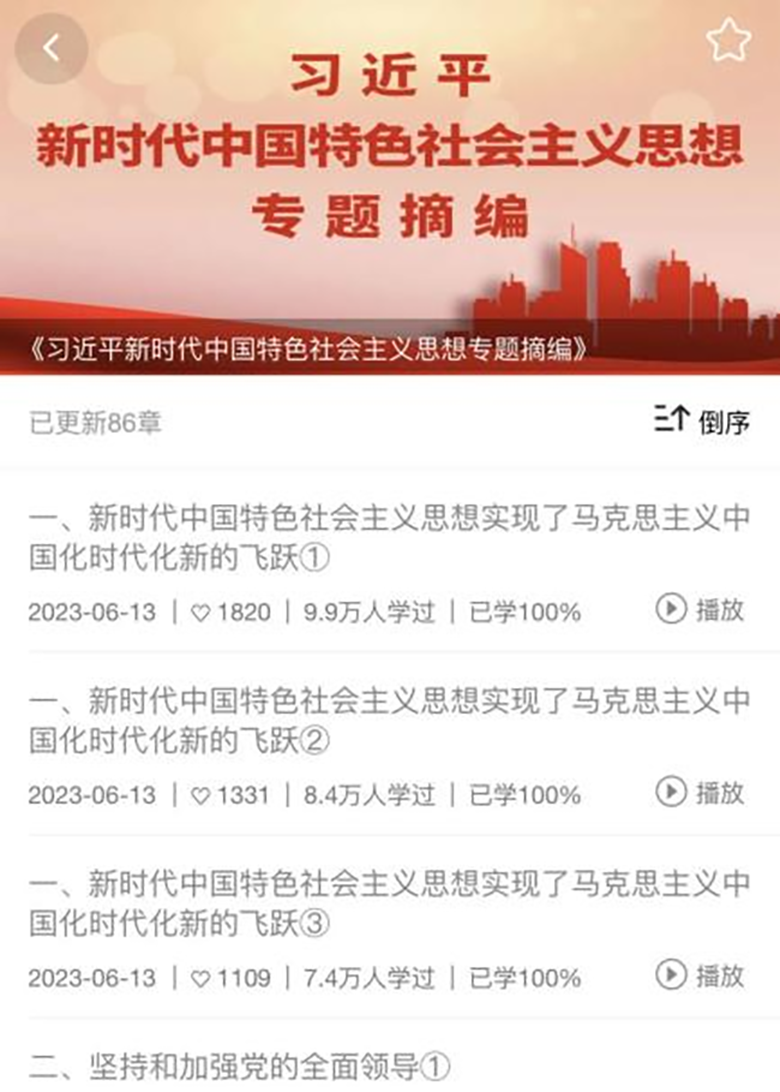The height and width of the screenshot is (1092, 780).
Task: Play chapter 新的飞跃③ audio
Action: click(700, 975)
